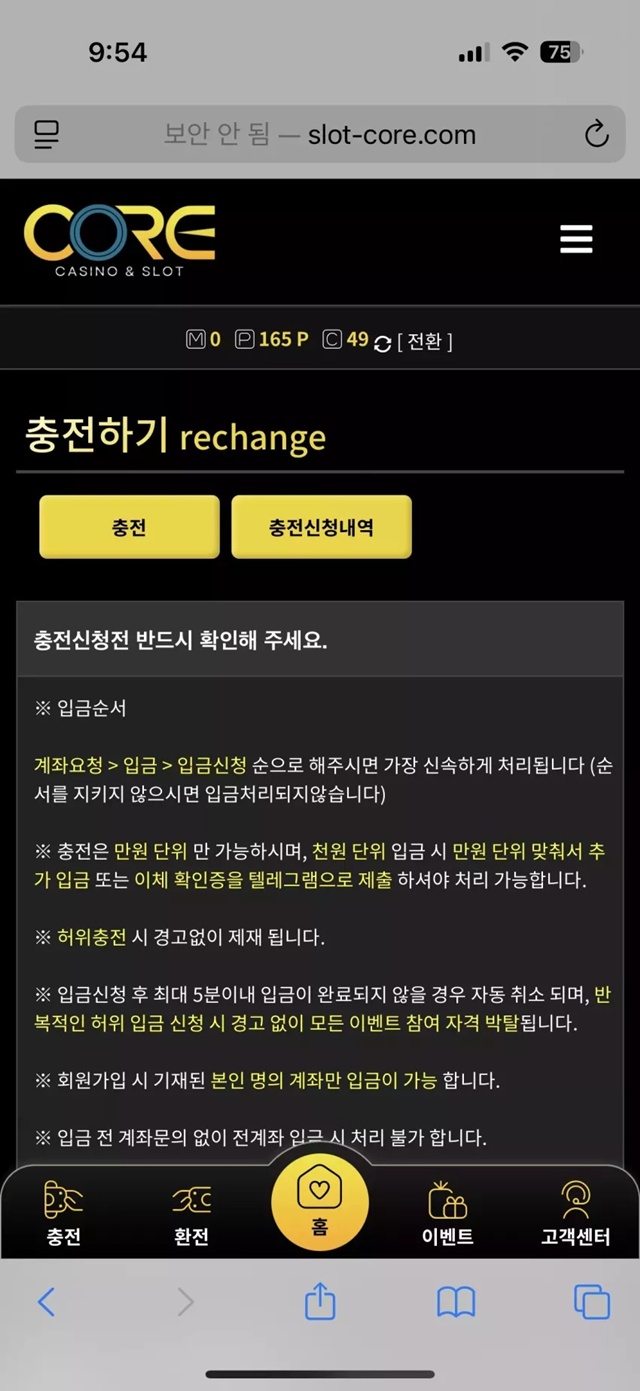Open Safari bookmarks
The height and width of the screenshot is (1391, 640).
456,1302
